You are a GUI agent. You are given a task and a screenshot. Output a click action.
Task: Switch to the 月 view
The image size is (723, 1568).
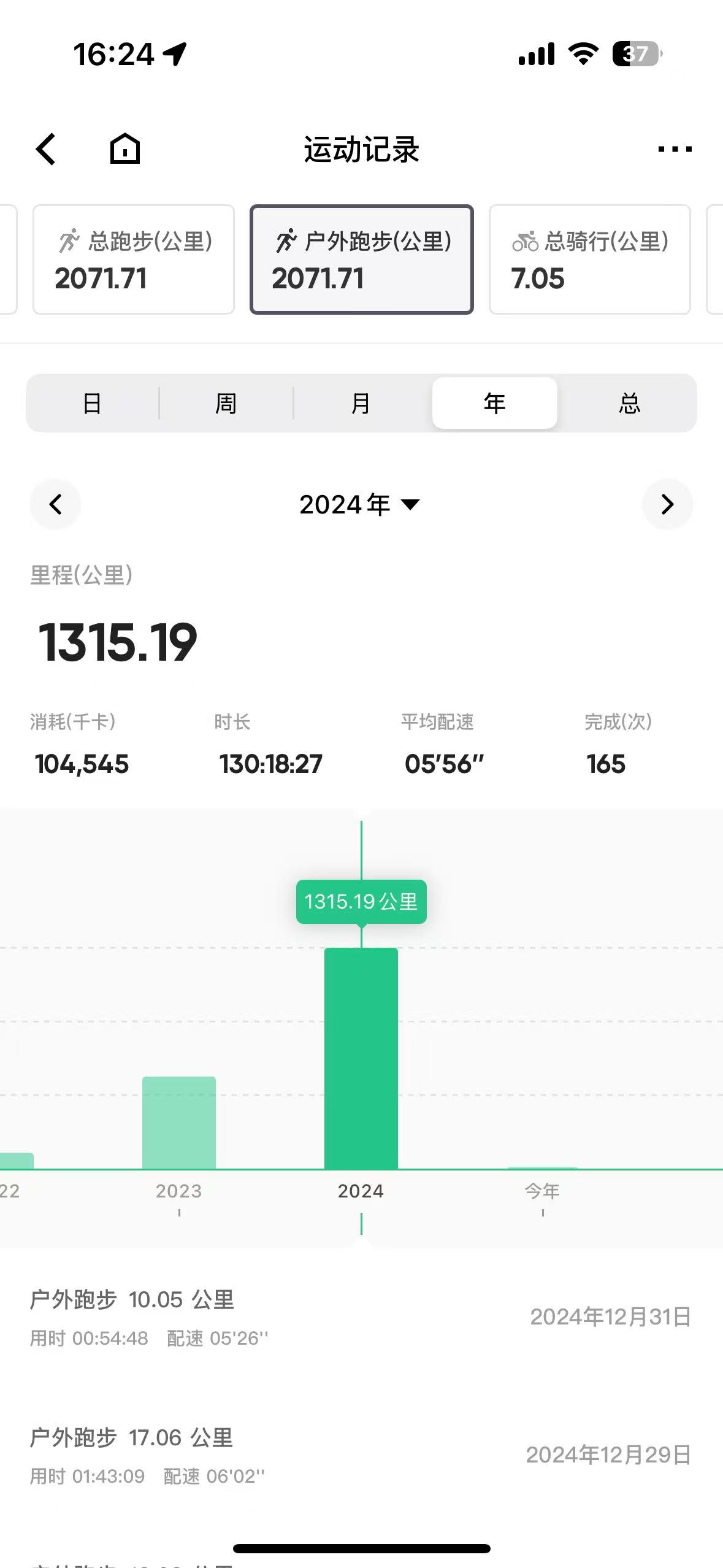pos(361,403)
